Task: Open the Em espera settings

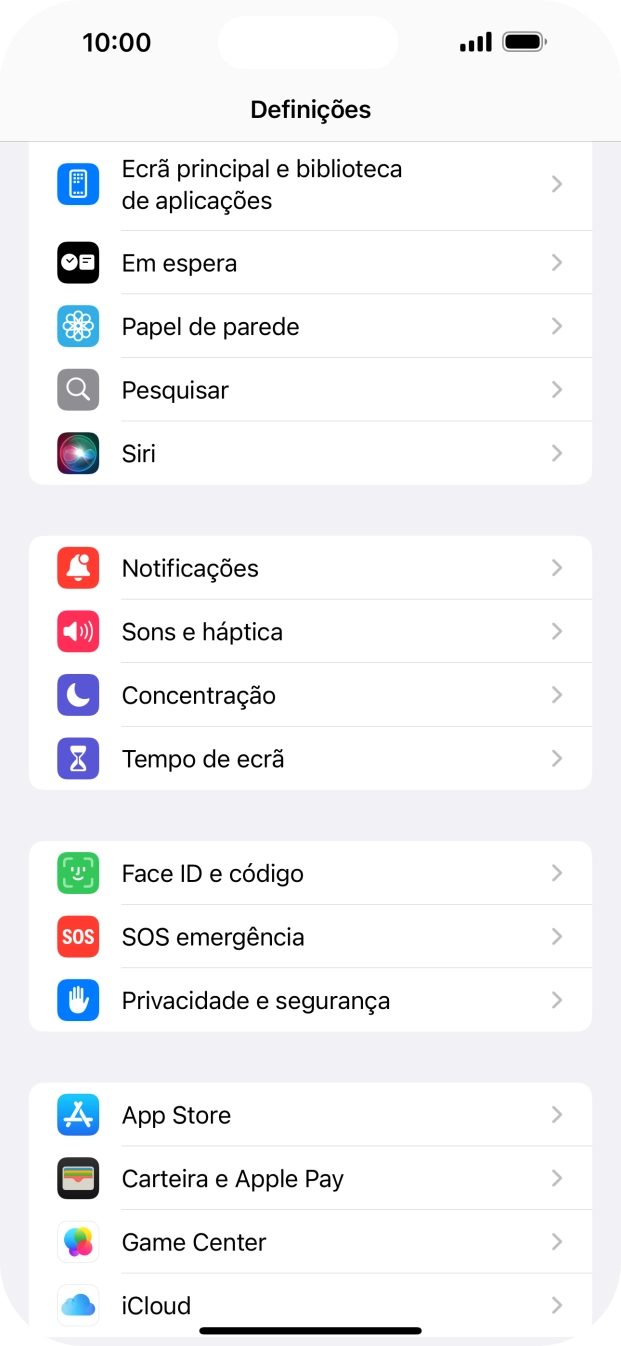Action: [x=310, y=263]
